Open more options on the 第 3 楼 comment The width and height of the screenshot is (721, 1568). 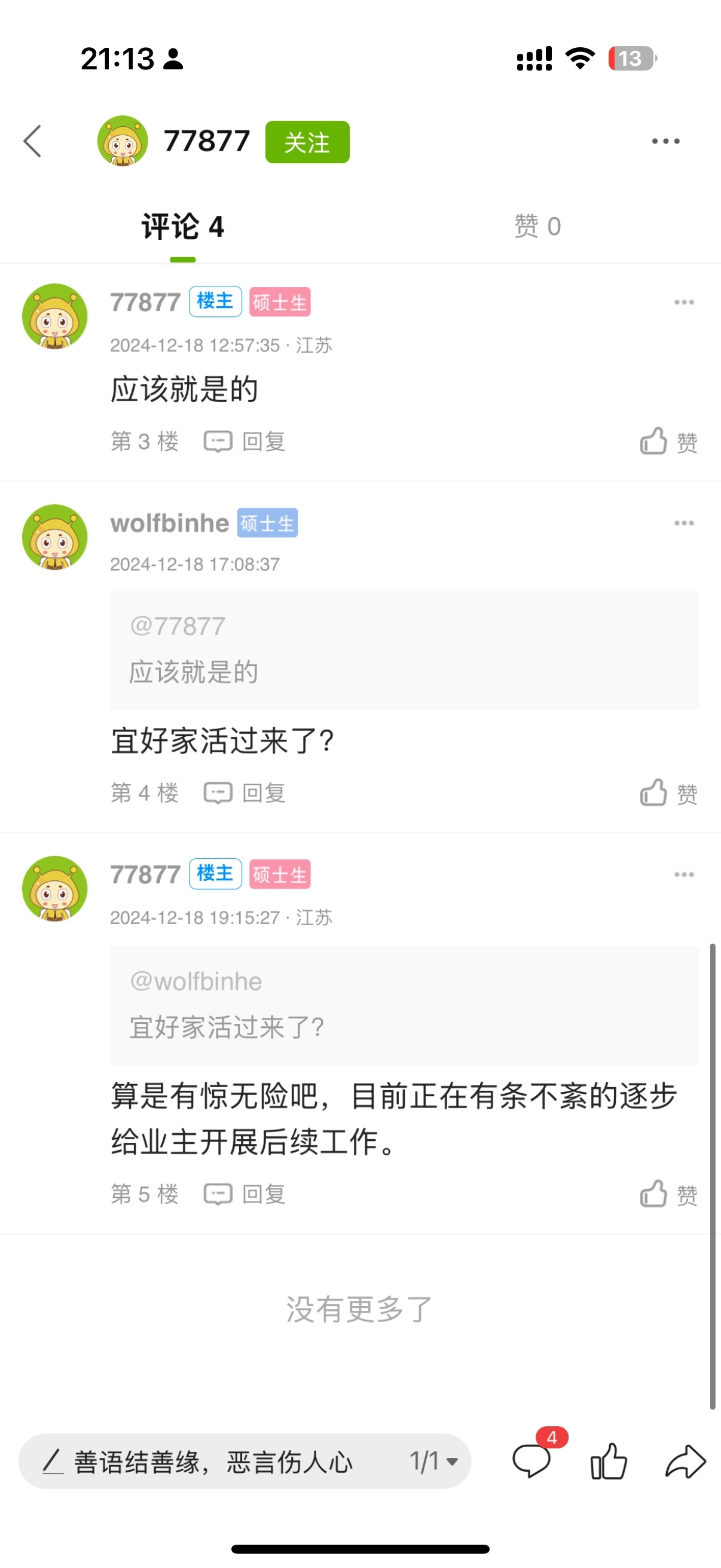(684, 302)
